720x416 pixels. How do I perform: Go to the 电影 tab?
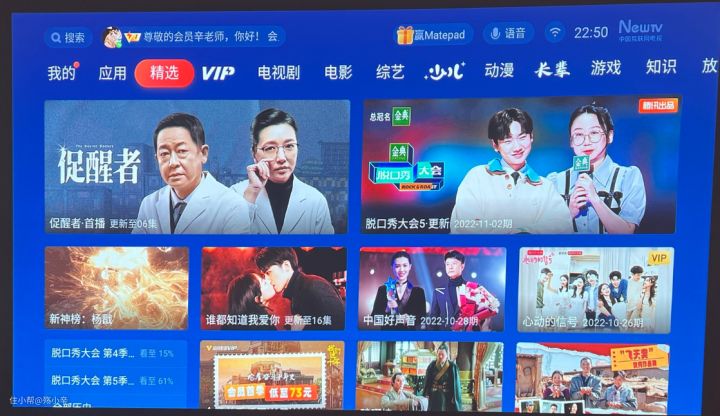(x=338, y=72)
